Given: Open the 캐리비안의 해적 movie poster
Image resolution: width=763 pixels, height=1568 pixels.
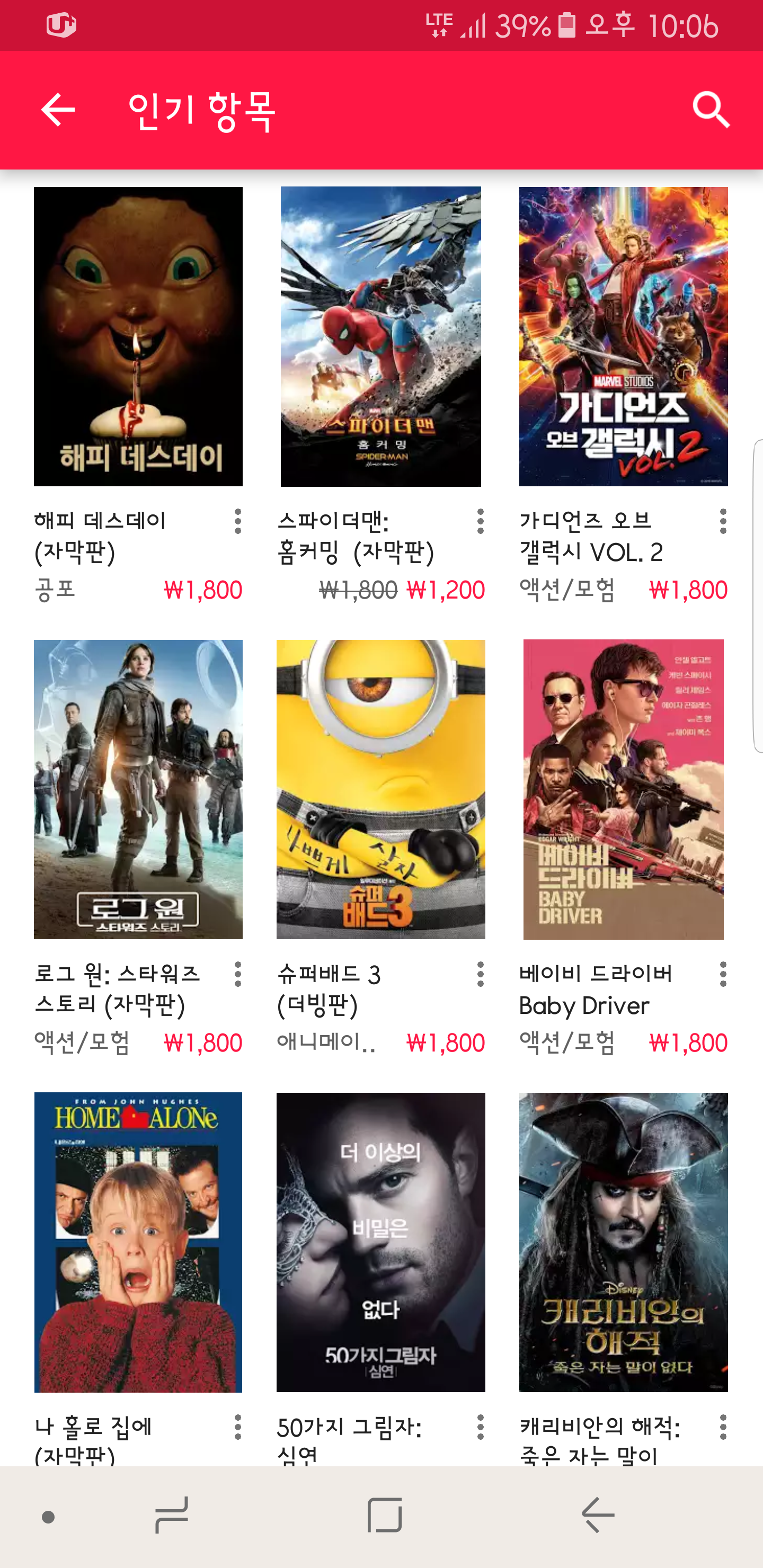Looking at the screenshot, I should tap(623, 1242).
